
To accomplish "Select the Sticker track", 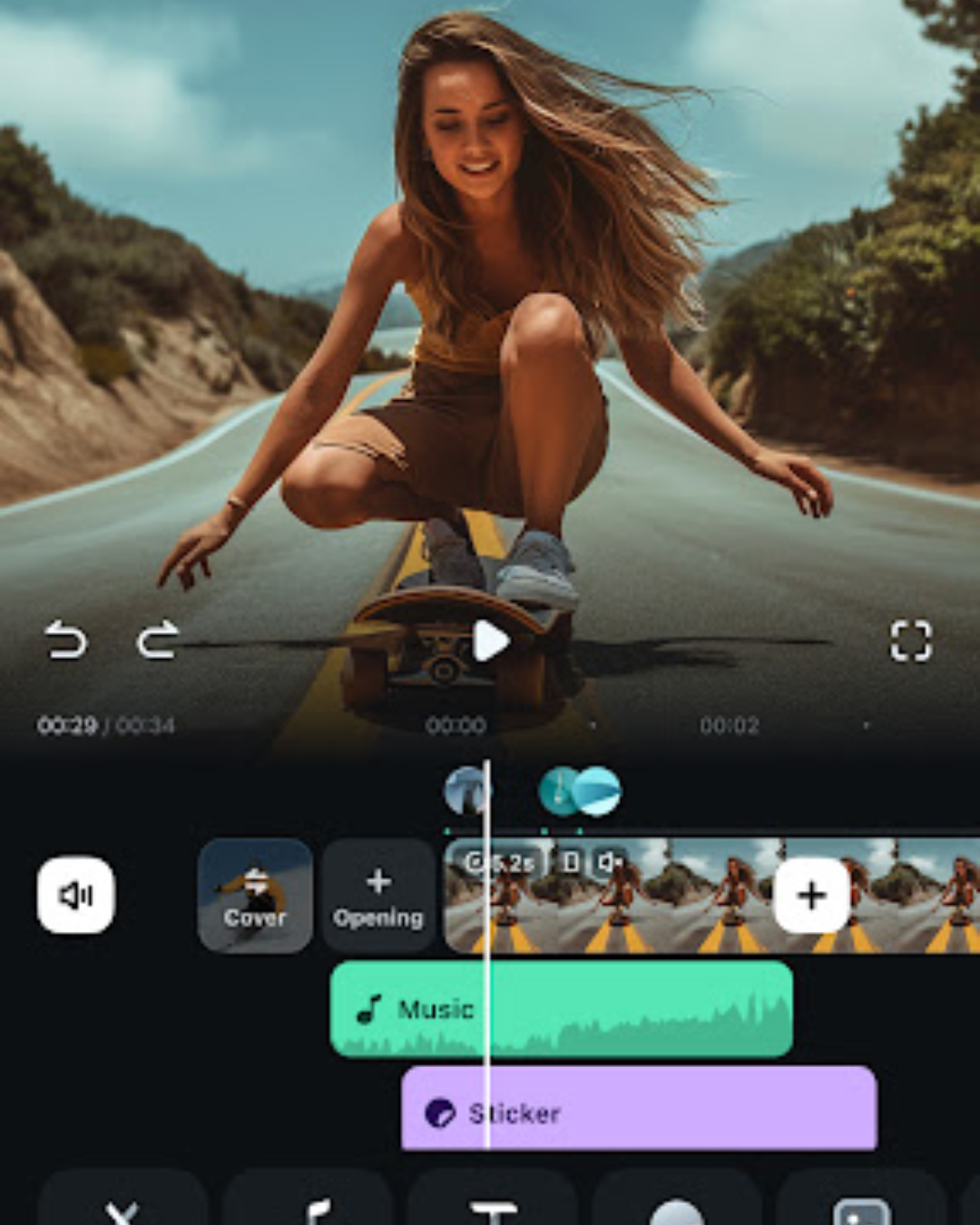I will [x=681, y=1112].
